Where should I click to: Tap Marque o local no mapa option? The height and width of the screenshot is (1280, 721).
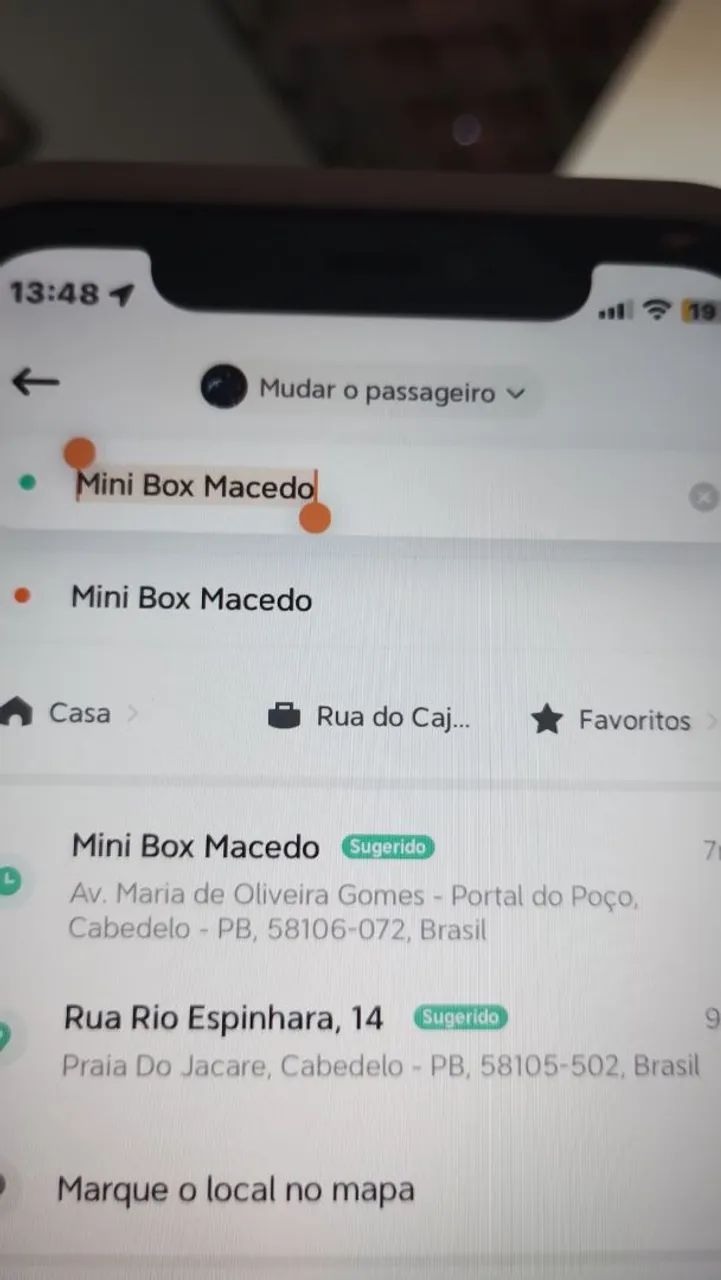[236, 1189]
